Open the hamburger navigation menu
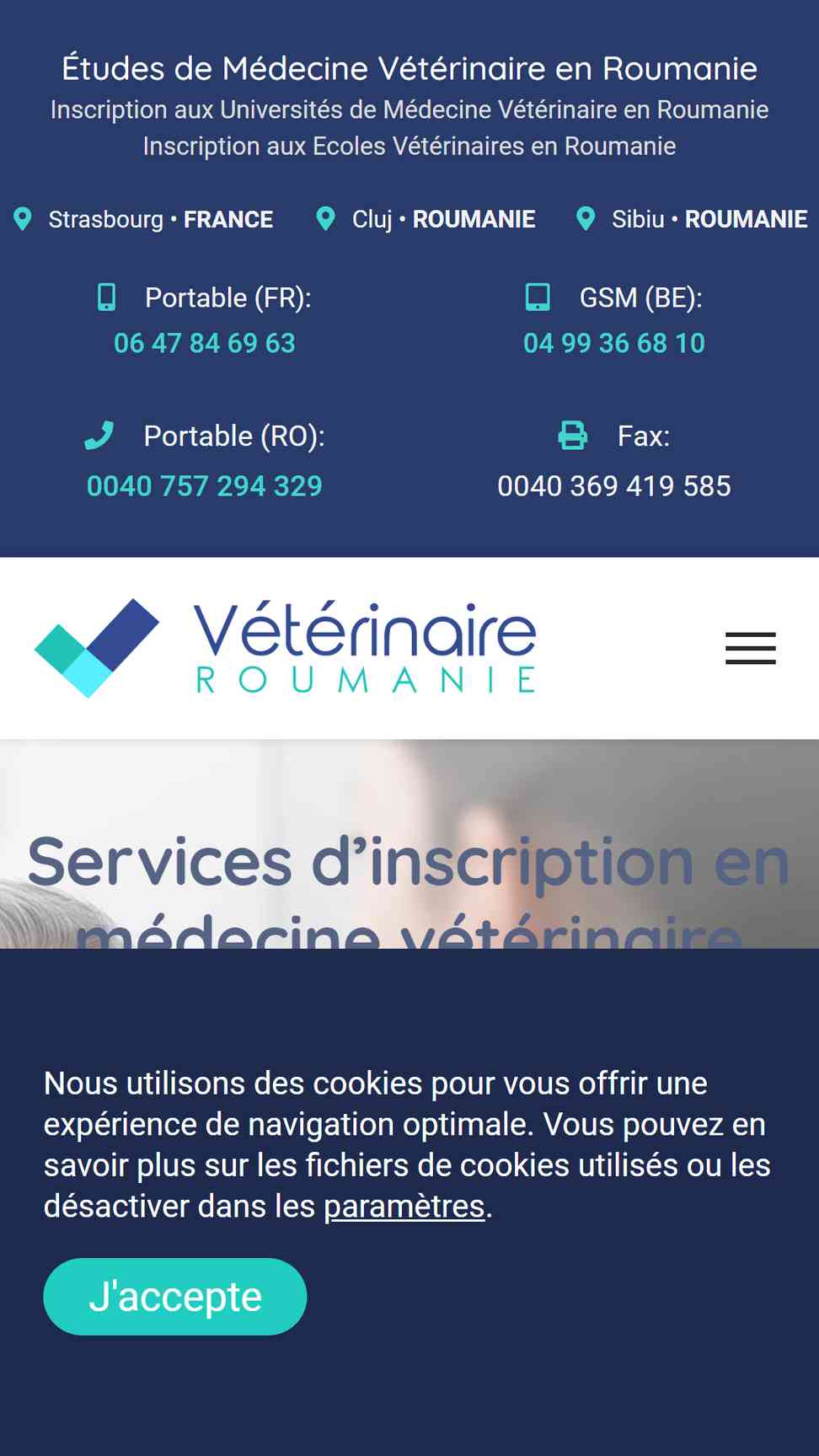The width and height of the screenshot is (819, 1456). click(750, 648)
